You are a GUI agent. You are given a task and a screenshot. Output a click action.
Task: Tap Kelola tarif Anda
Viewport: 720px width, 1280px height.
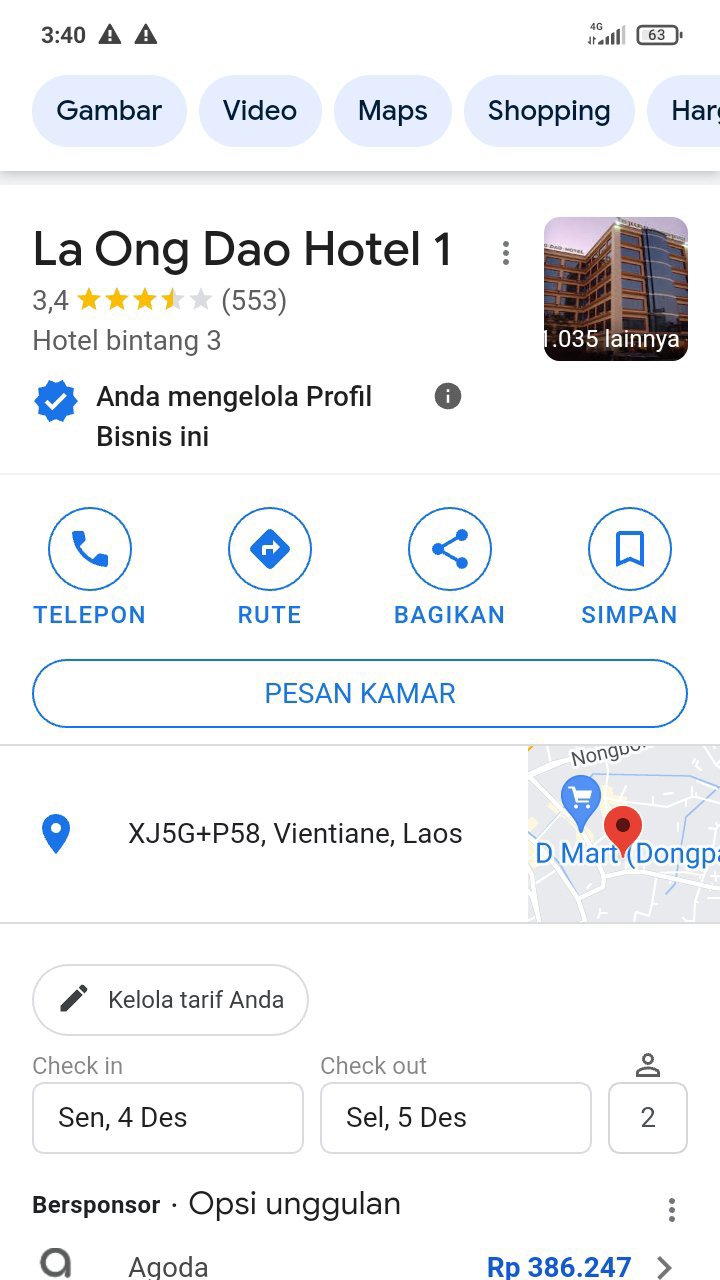pyautogui.click(x=170, y=999)
